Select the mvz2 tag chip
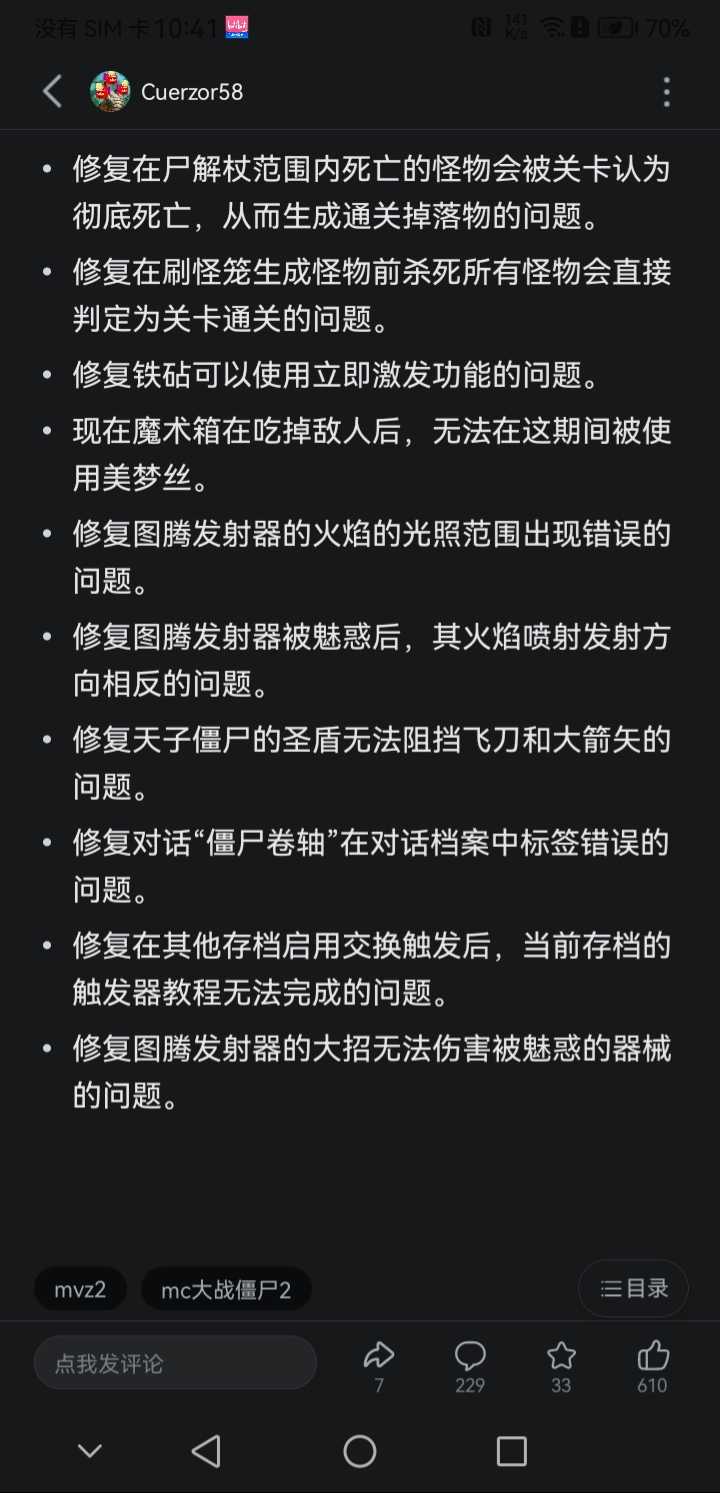This screenshot has width=720, height=1493. pyautogui.click(x=80, y=1289)
